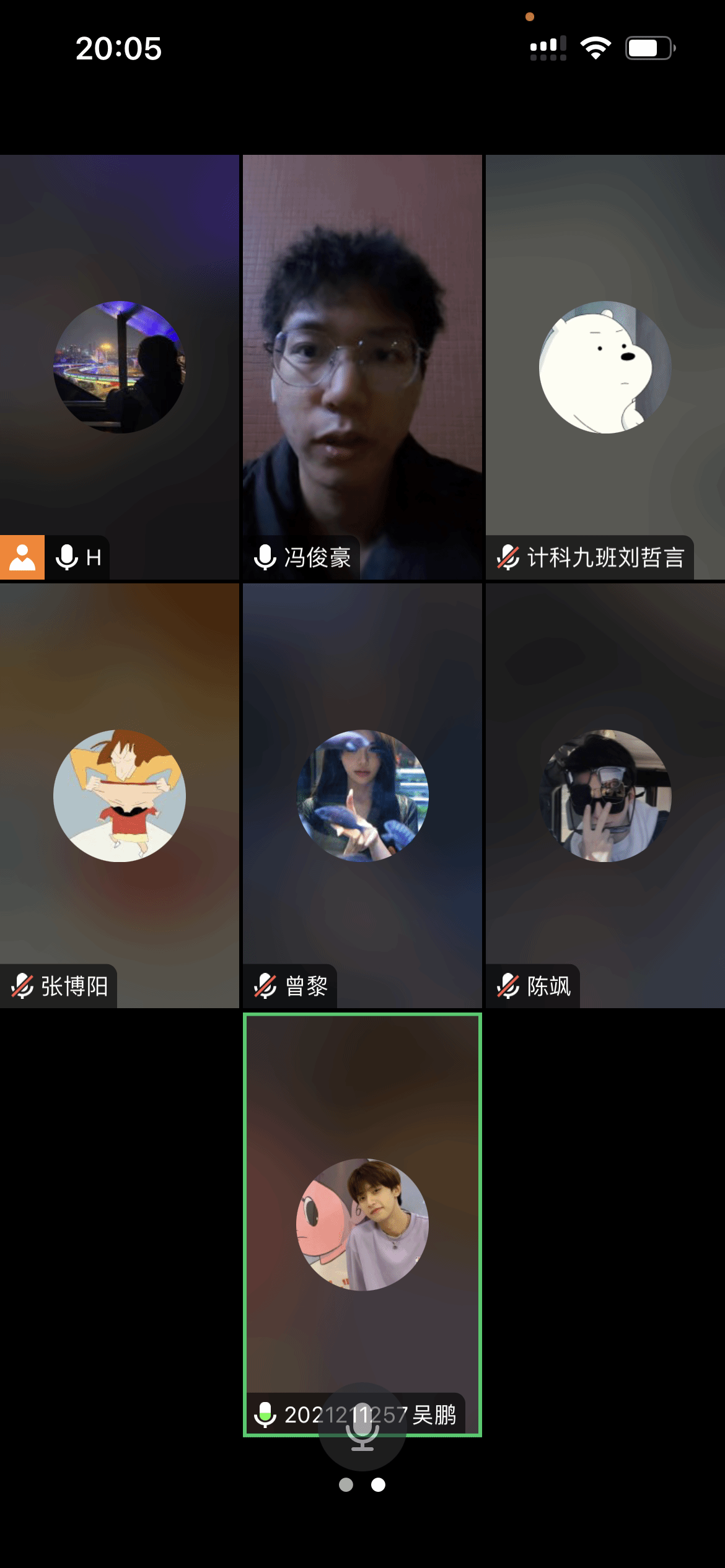Select 陈飒's participant tile
725x1568 pixels.
point(605,795)
